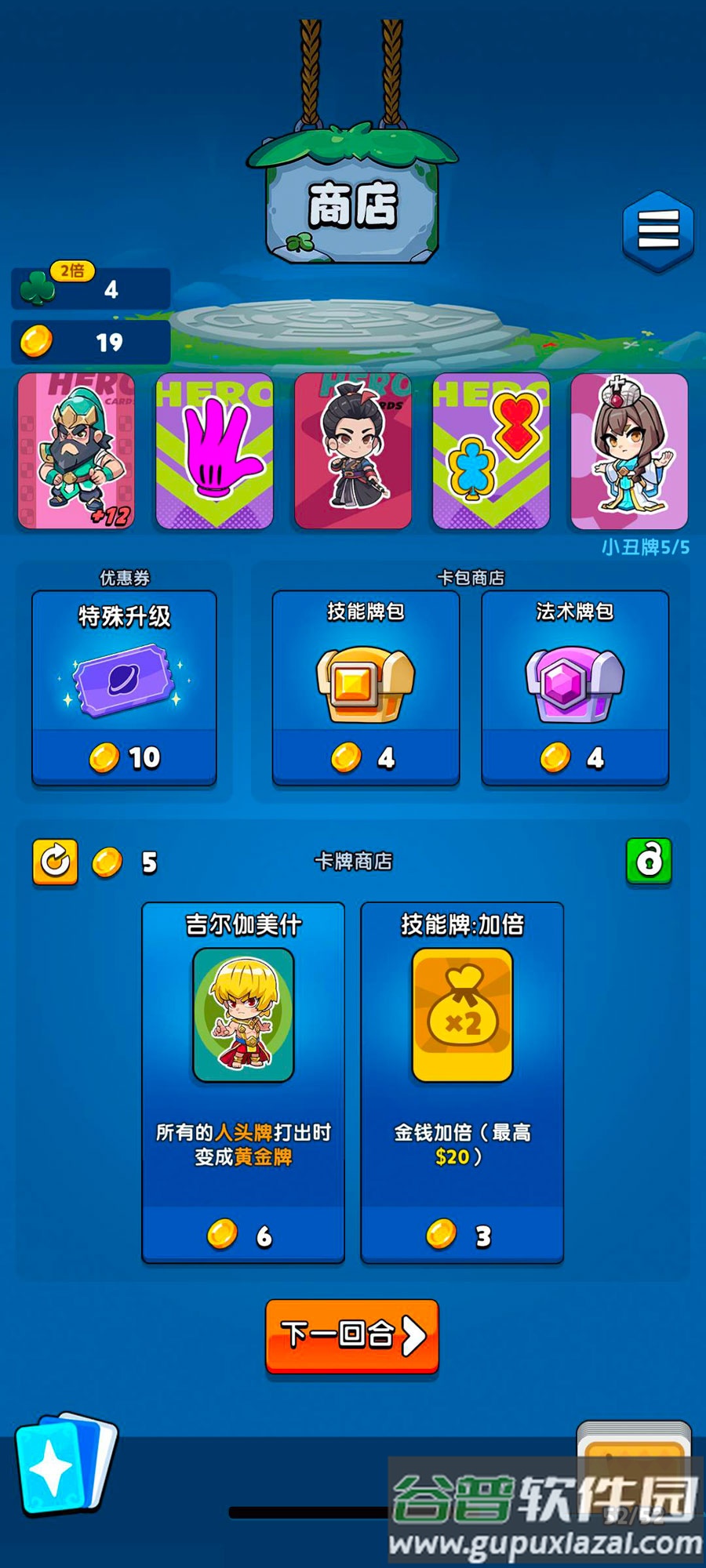This screenshot has width=706, height=1568.
Task: Open the hamburger menu
Action: pyautogui.click(x=658, y=230)
